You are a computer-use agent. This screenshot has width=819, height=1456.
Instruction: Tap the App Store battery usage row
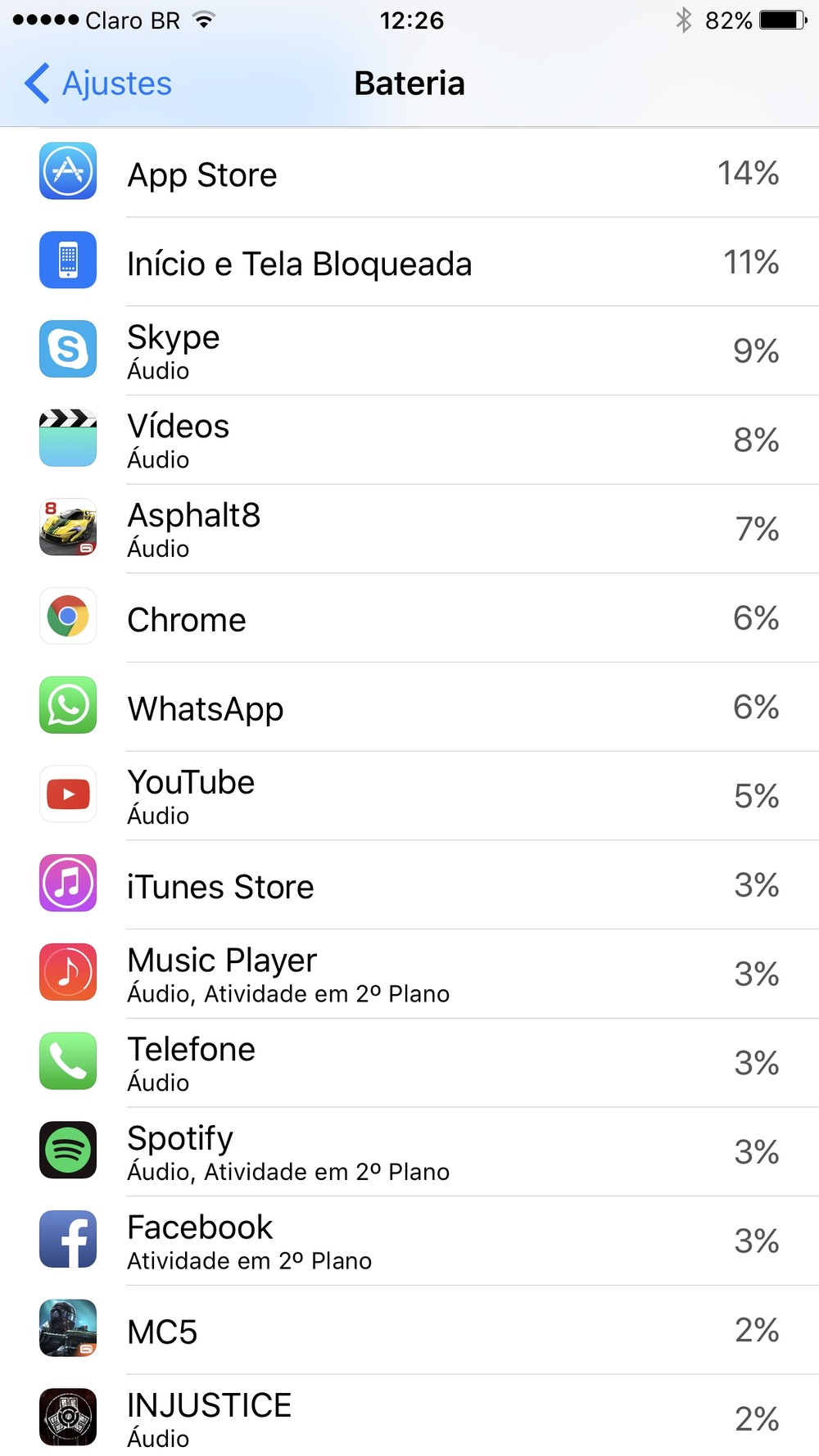tap(409, 173)
